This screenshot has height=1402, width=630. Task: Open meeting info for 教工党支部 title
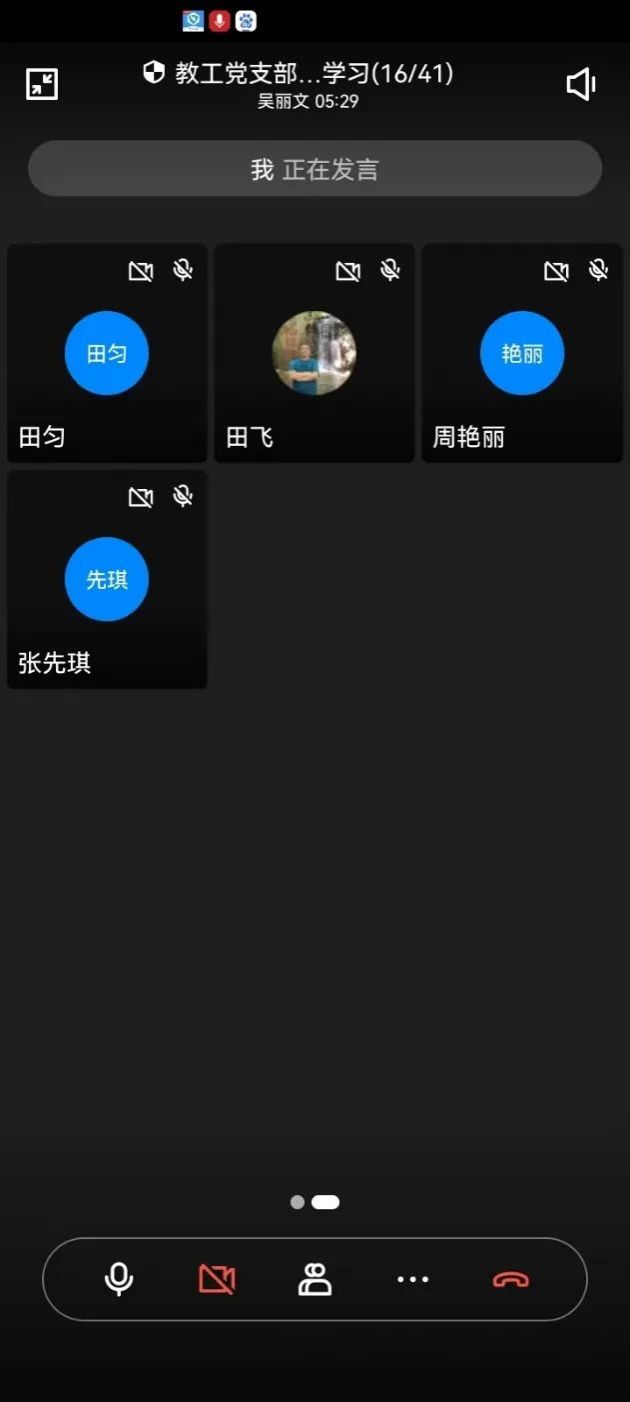(x=300, y=73)
